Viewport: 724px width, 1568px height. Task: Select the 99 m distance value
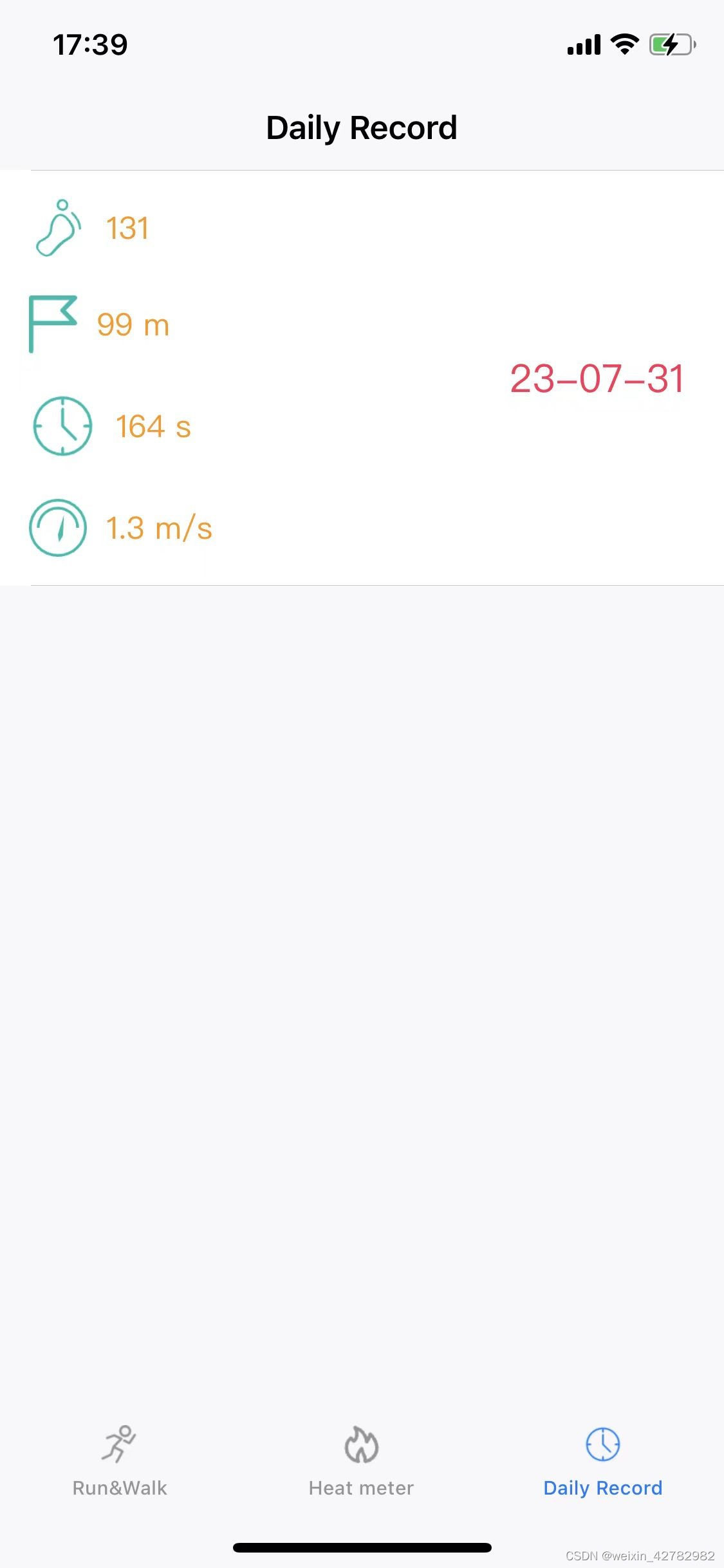tap(133, 325)
